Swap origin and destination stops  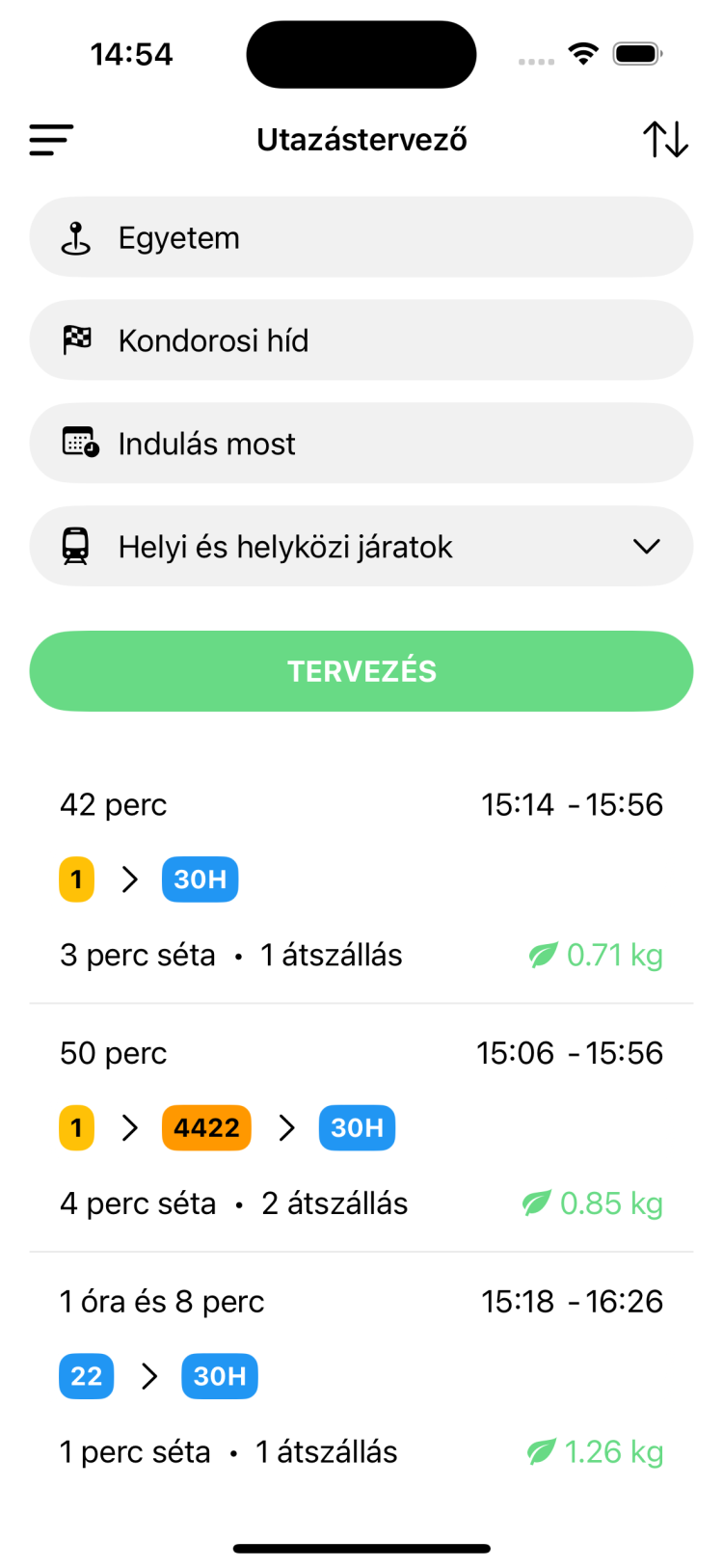pos(665,140)
